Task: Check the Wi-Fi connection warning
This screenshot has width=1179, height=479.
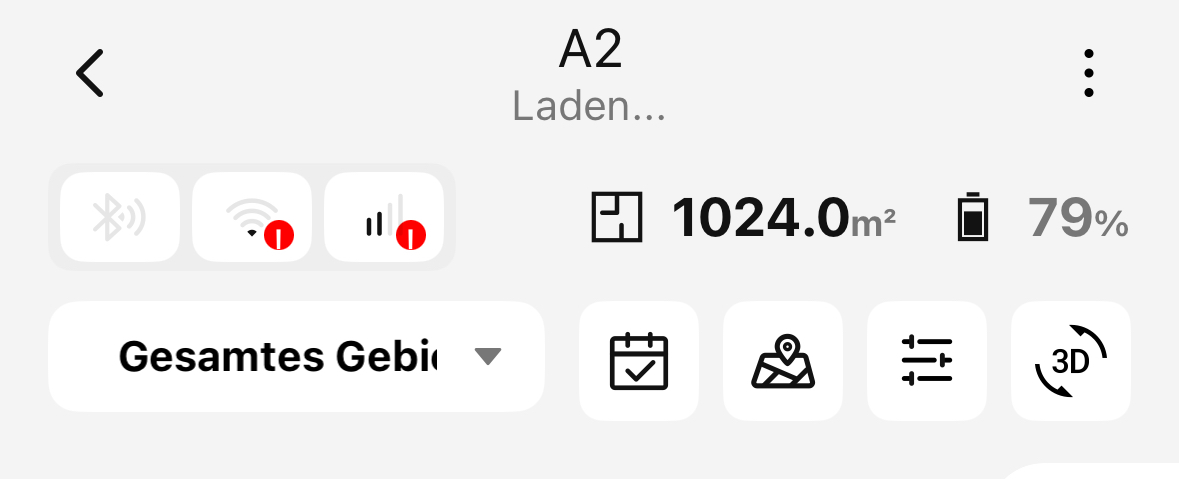Action: 252,217
